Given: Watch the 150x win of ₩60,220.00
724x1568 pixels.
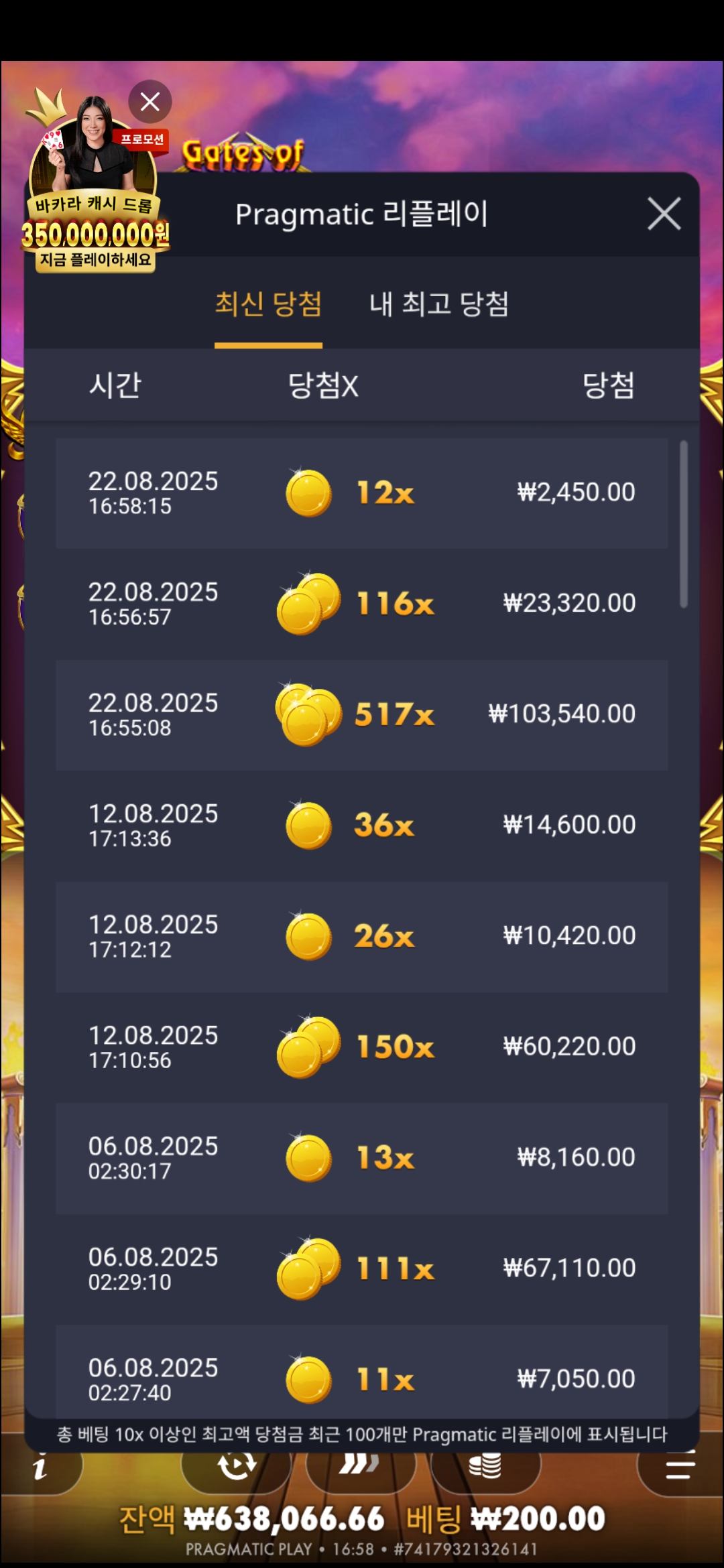Looking at the screenshot, I should coord(361,1047).
